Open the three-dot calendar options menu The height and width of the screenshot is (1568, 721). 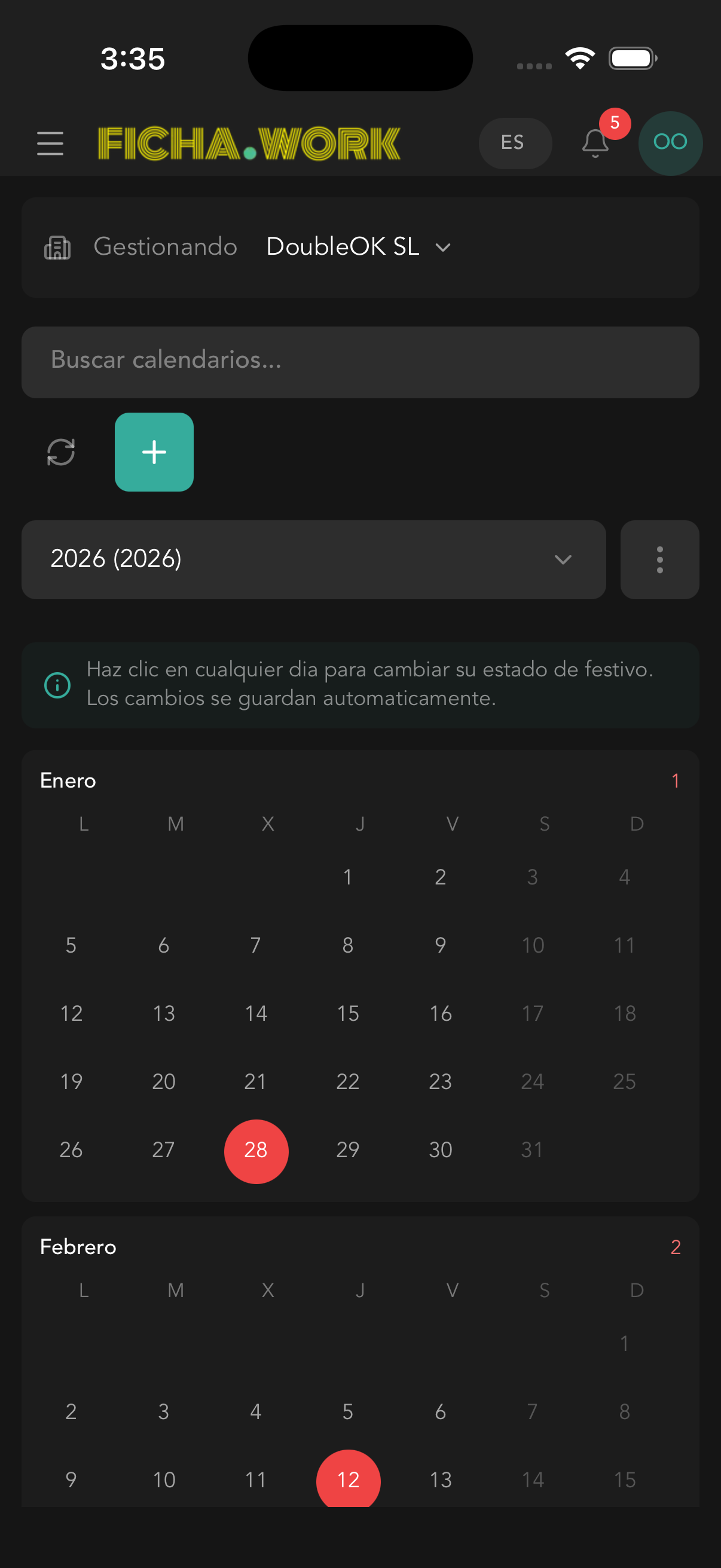tap(659, 559)
